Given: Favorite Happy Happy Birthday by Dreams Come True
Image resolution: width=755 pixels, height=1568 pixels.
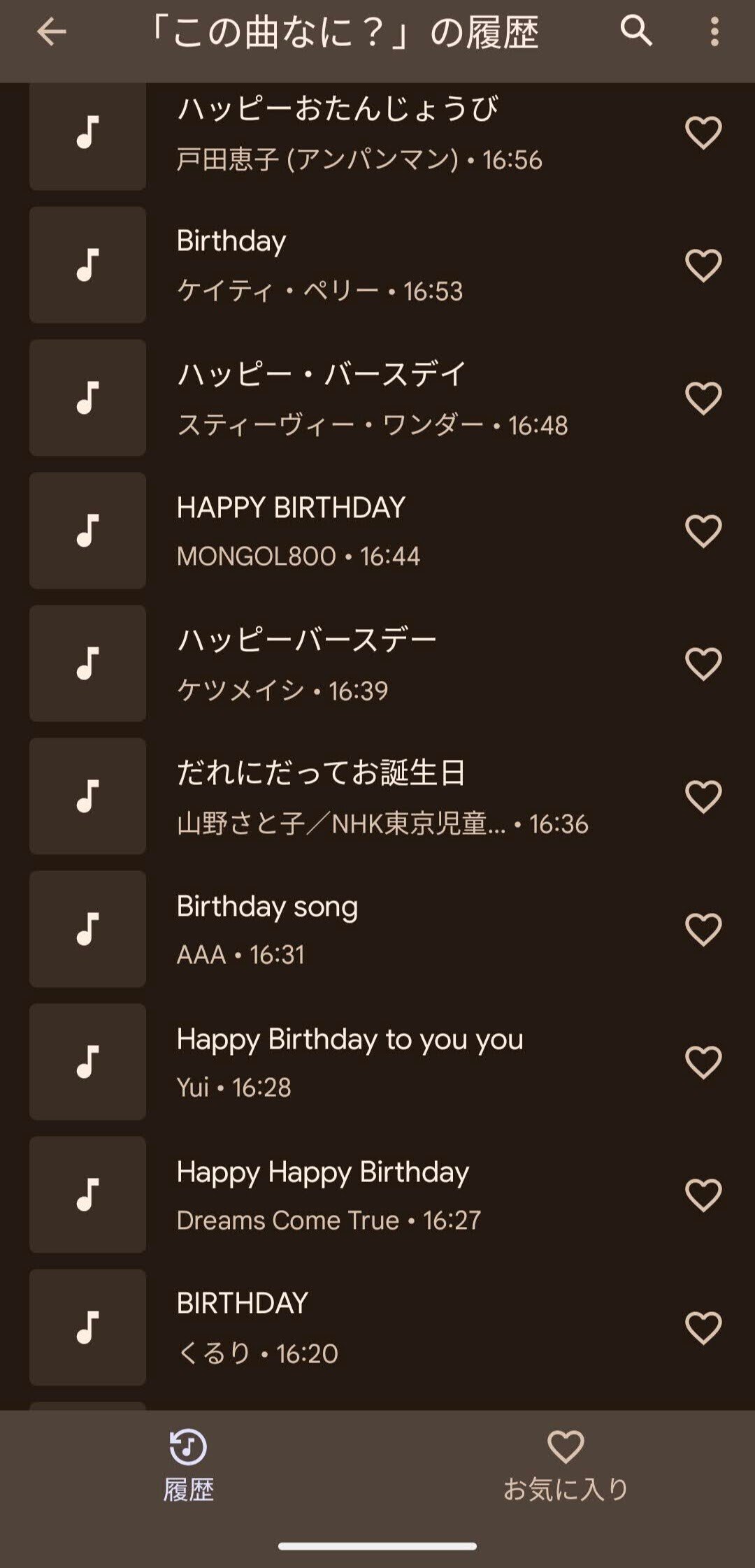Looking at the screenshot, I should click(x=703, y=1195).
